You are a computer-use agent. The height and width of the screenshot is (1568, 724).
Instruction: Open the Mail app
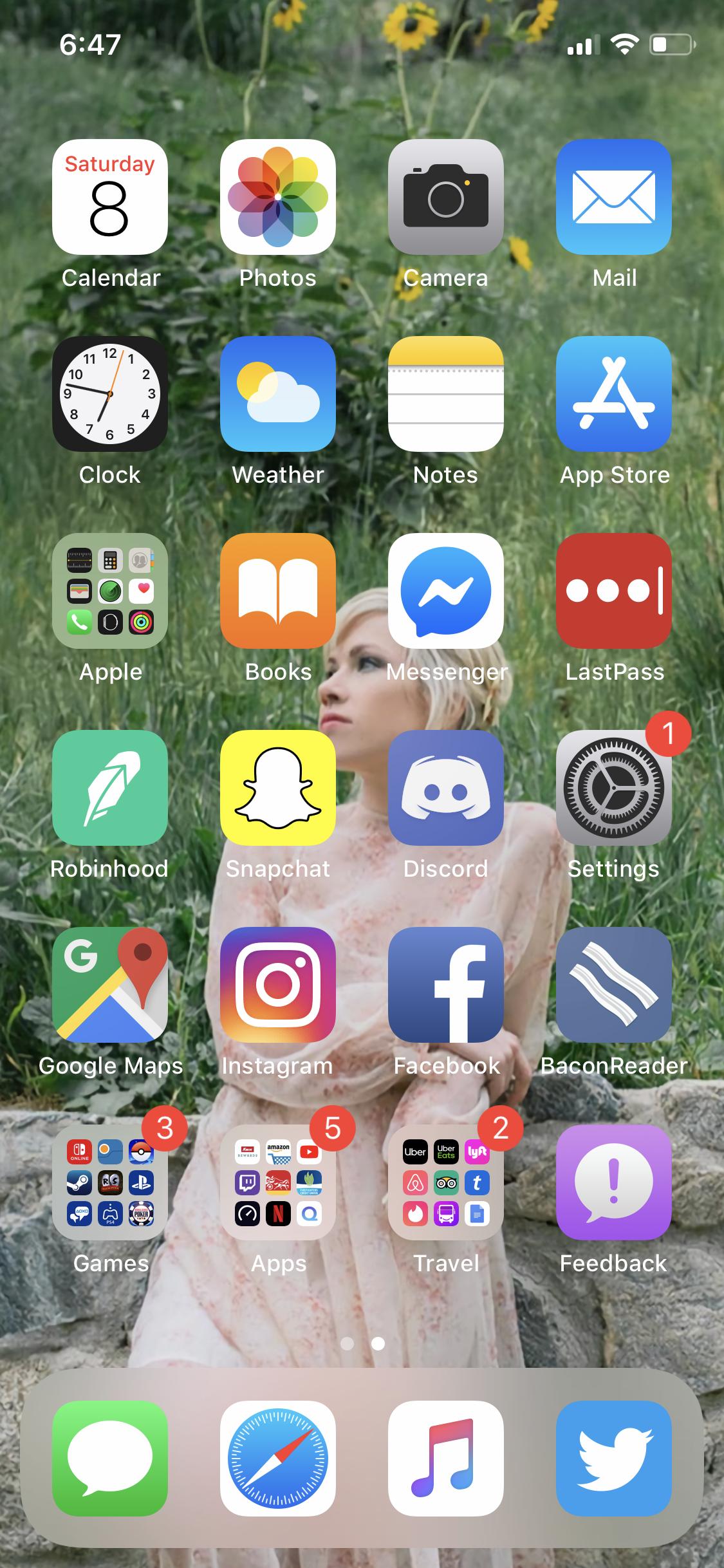(613, 197)
